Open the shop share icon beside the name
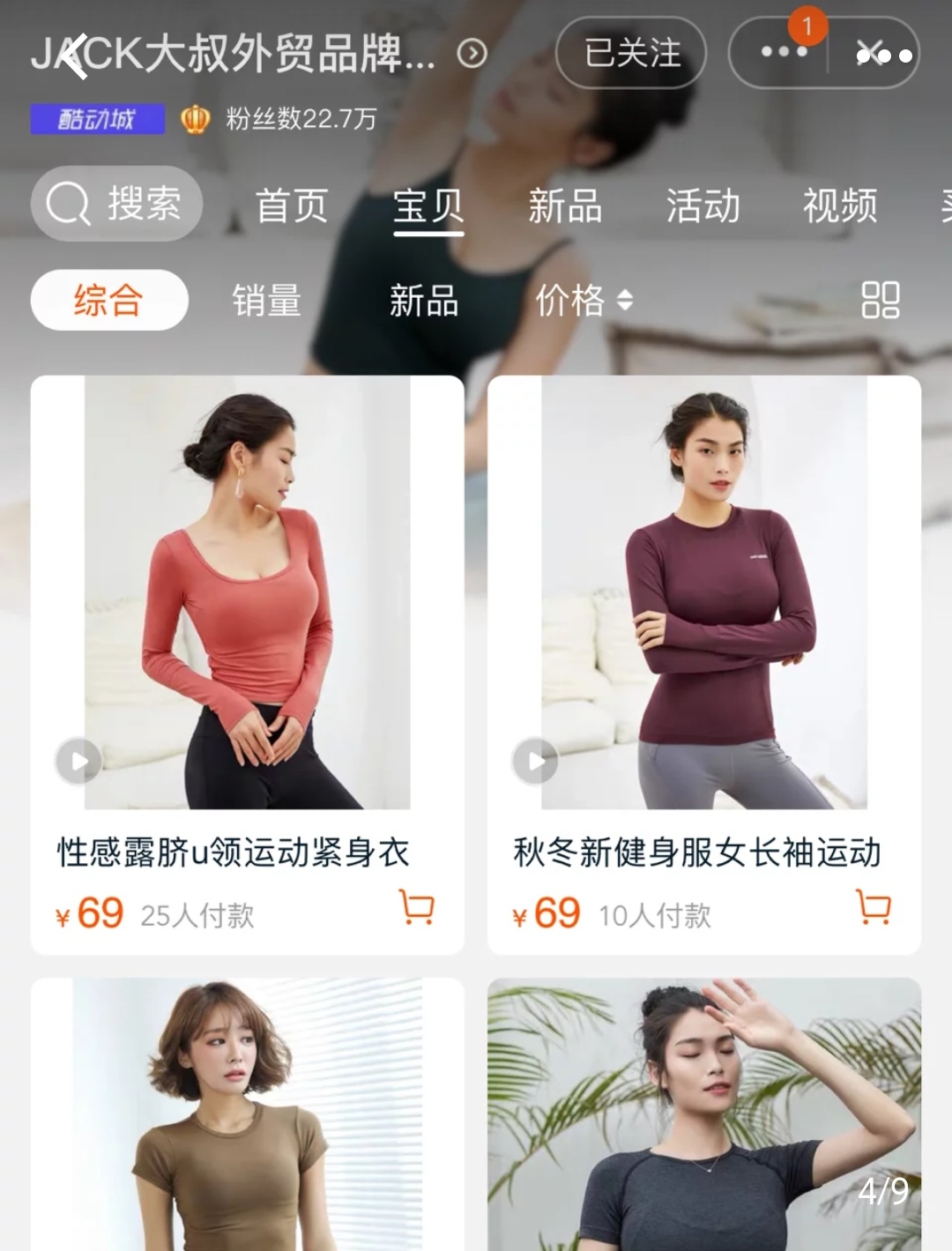 472,54
